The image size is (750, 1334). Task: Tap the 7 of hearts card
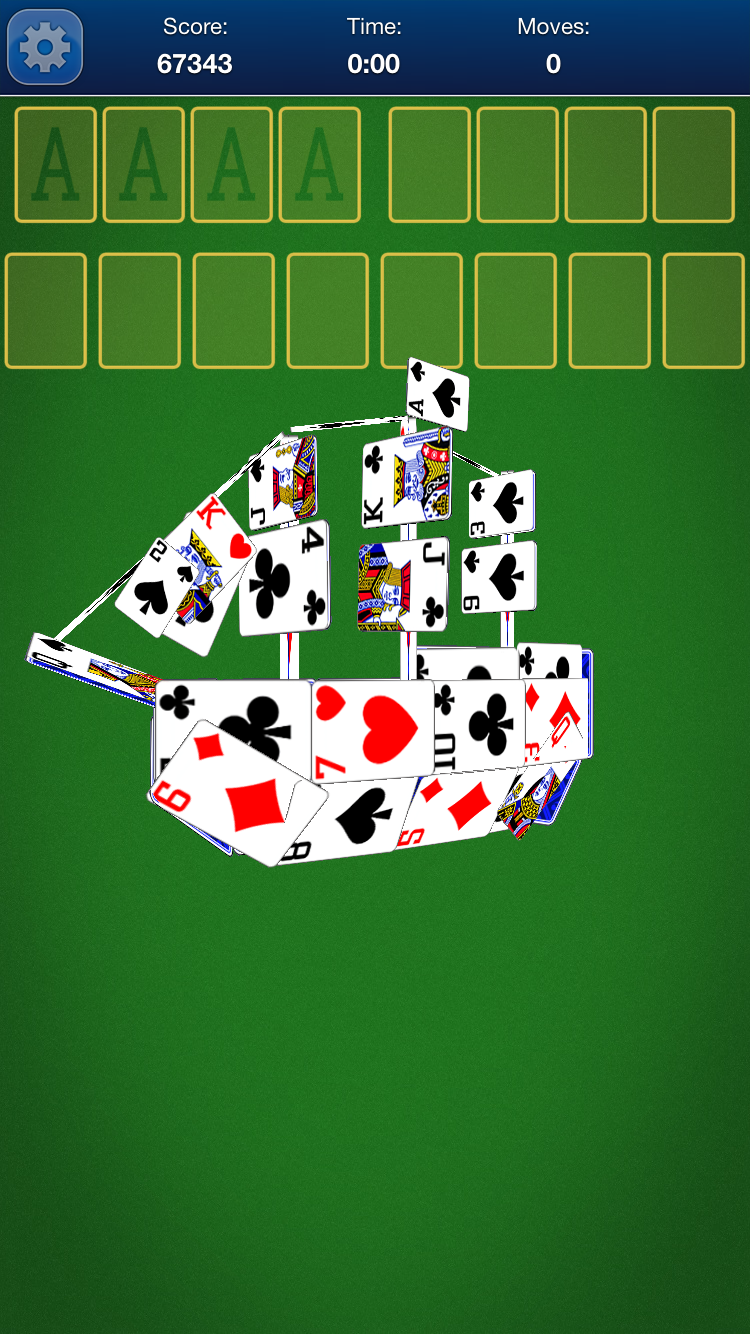tap(372, 730)
